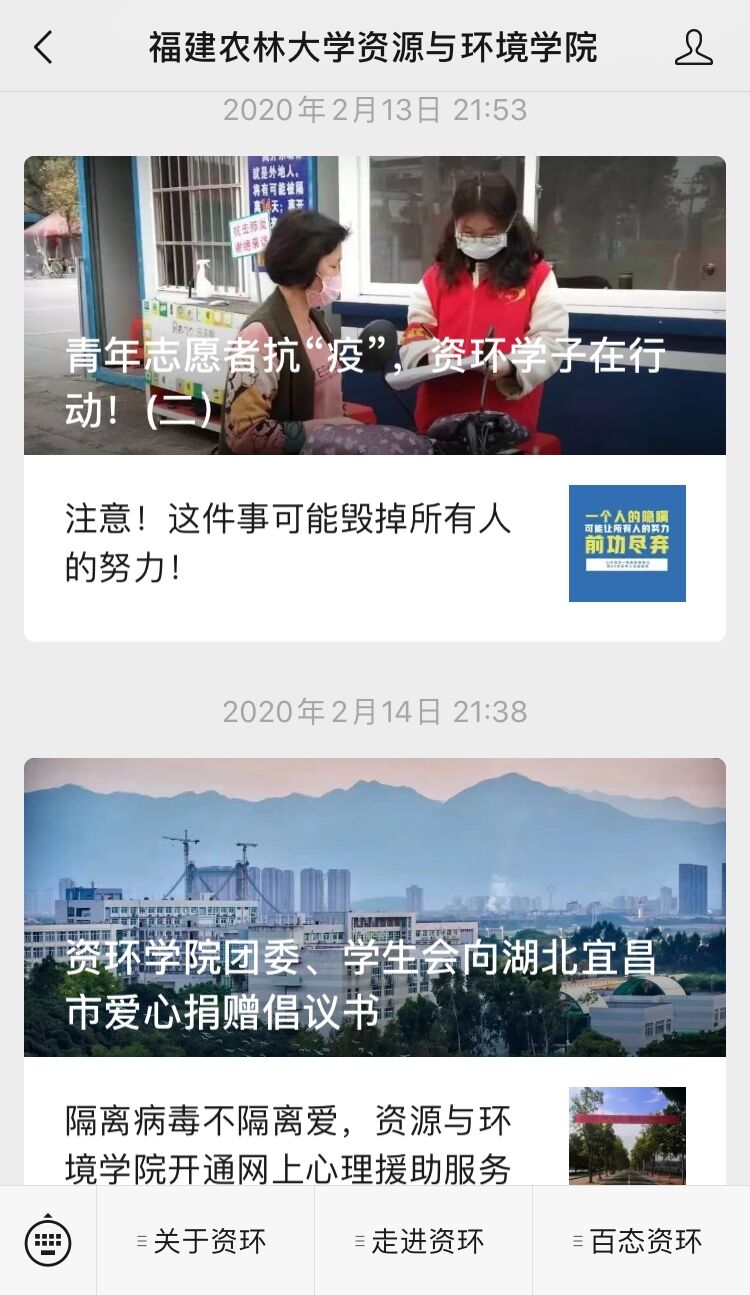Open the 关于资环 menu
This screenshot has width=750, height=1295.
[x=206, y=1241]
